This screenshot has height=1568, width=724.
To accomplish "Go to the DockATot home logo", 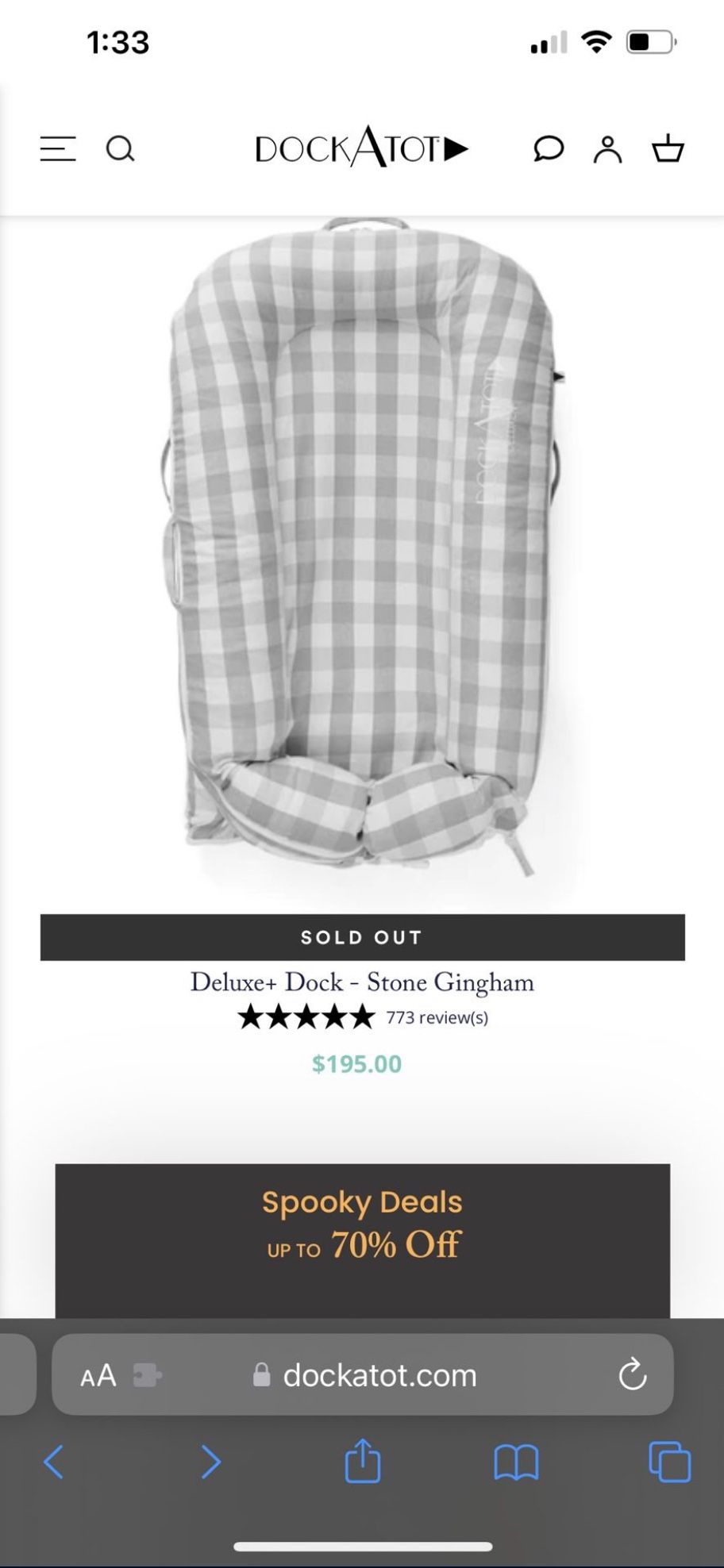I will click(x=361, y=148).
